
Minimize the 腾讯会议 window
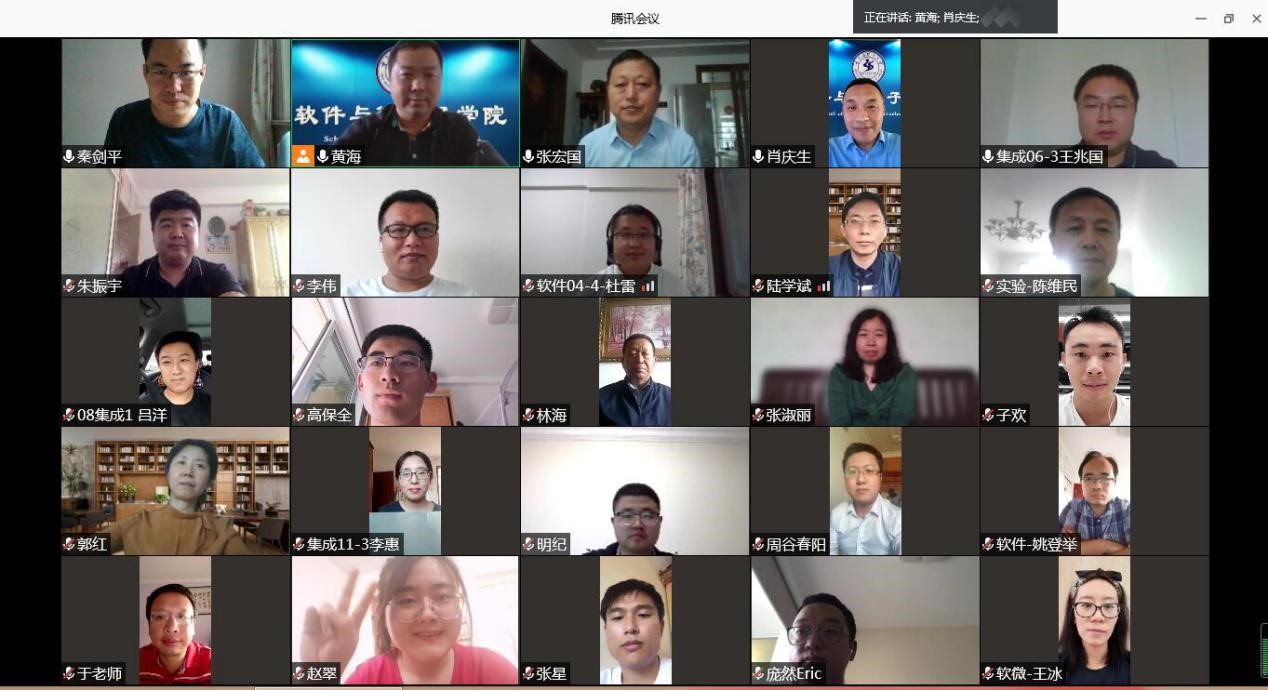(x=1200, y=19)
